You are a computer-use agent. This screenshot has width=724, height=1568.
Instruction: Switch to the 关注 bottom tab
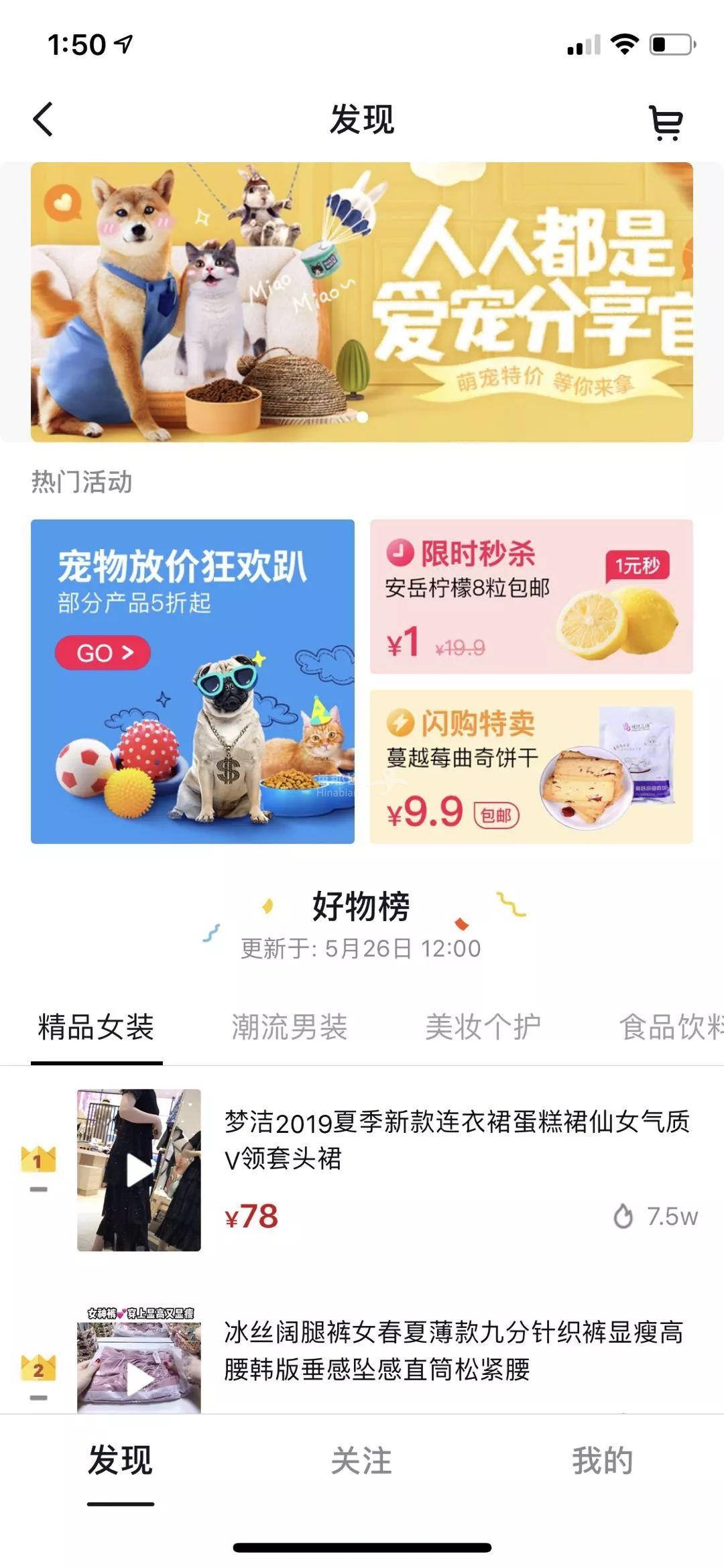(362, 1461)
